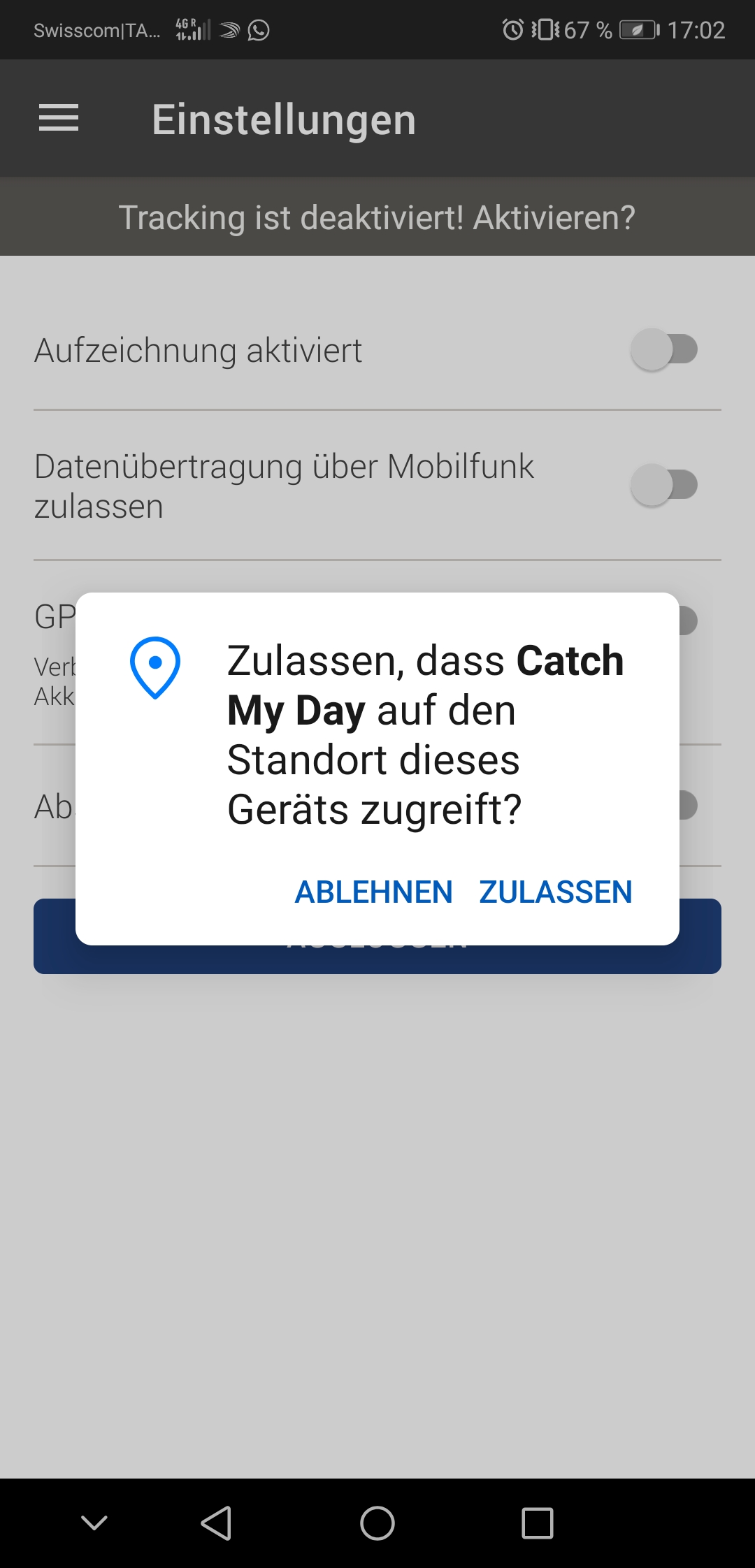
Task: Go back using the navigation bar
Action: click(x=216, y=1523)
